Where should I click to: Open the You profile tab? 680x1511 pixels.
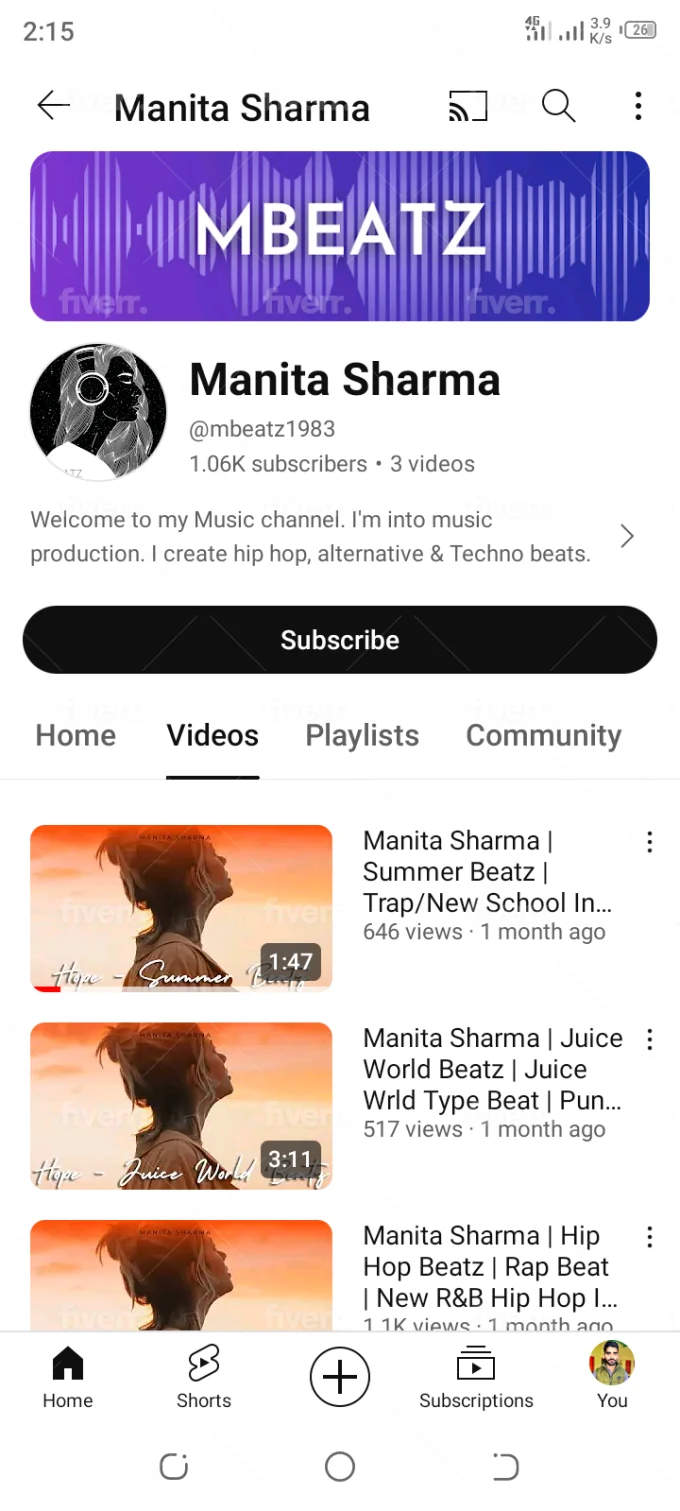612,1377
